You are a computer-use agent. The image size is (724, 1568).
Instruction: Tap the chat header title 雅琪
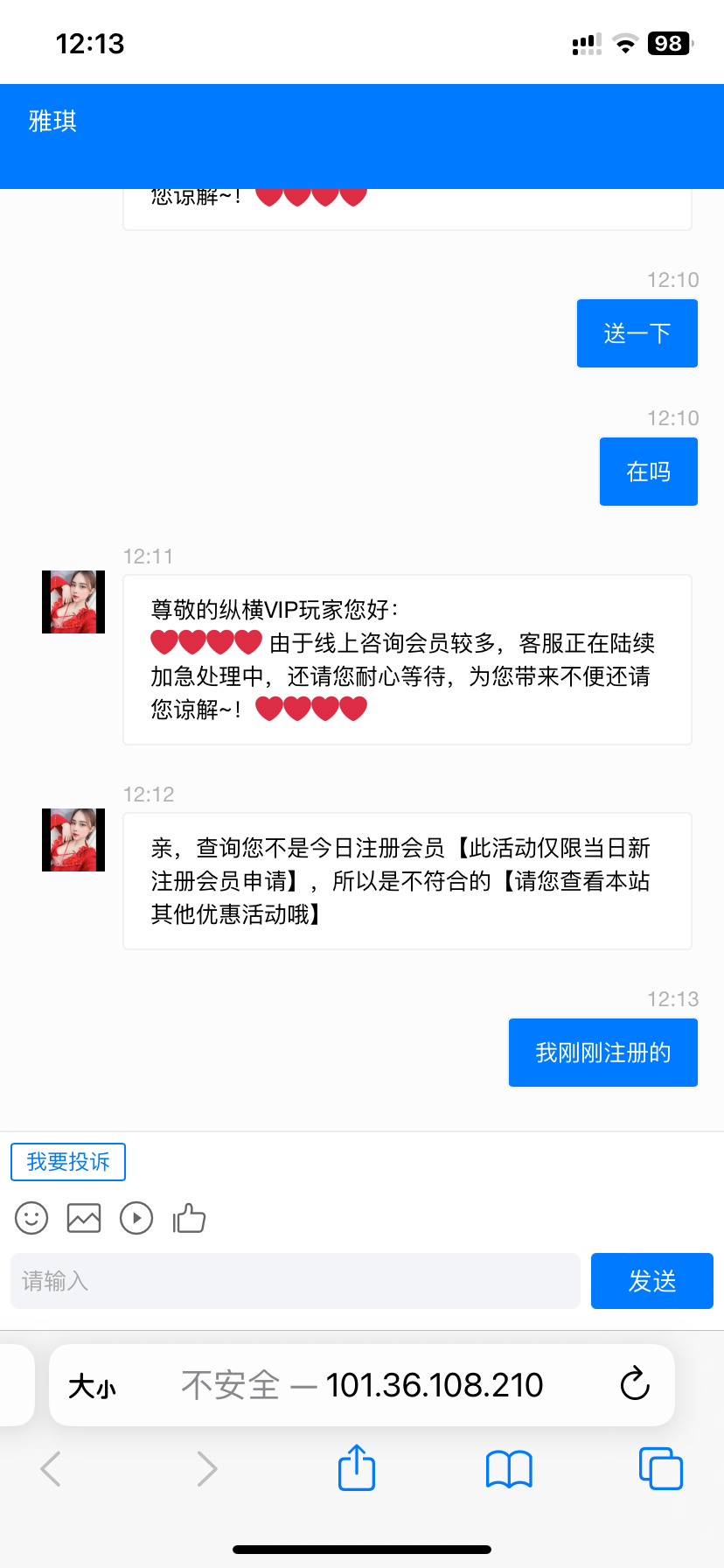point(52,122)
